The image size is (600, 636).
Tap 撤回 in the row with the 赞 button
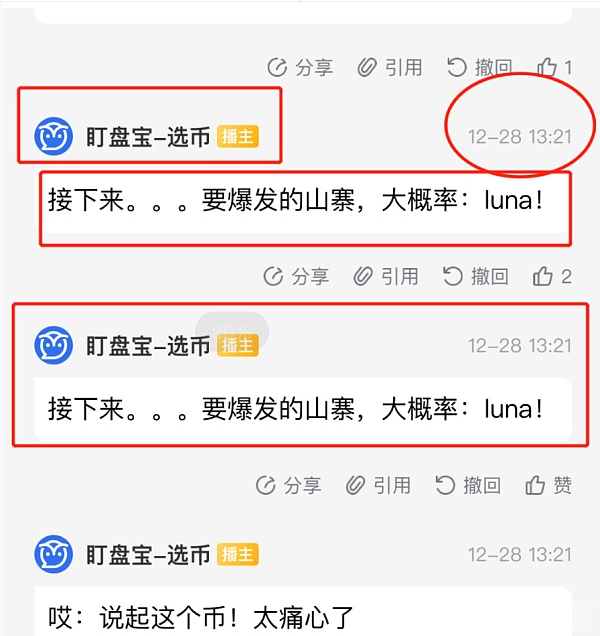469,486
